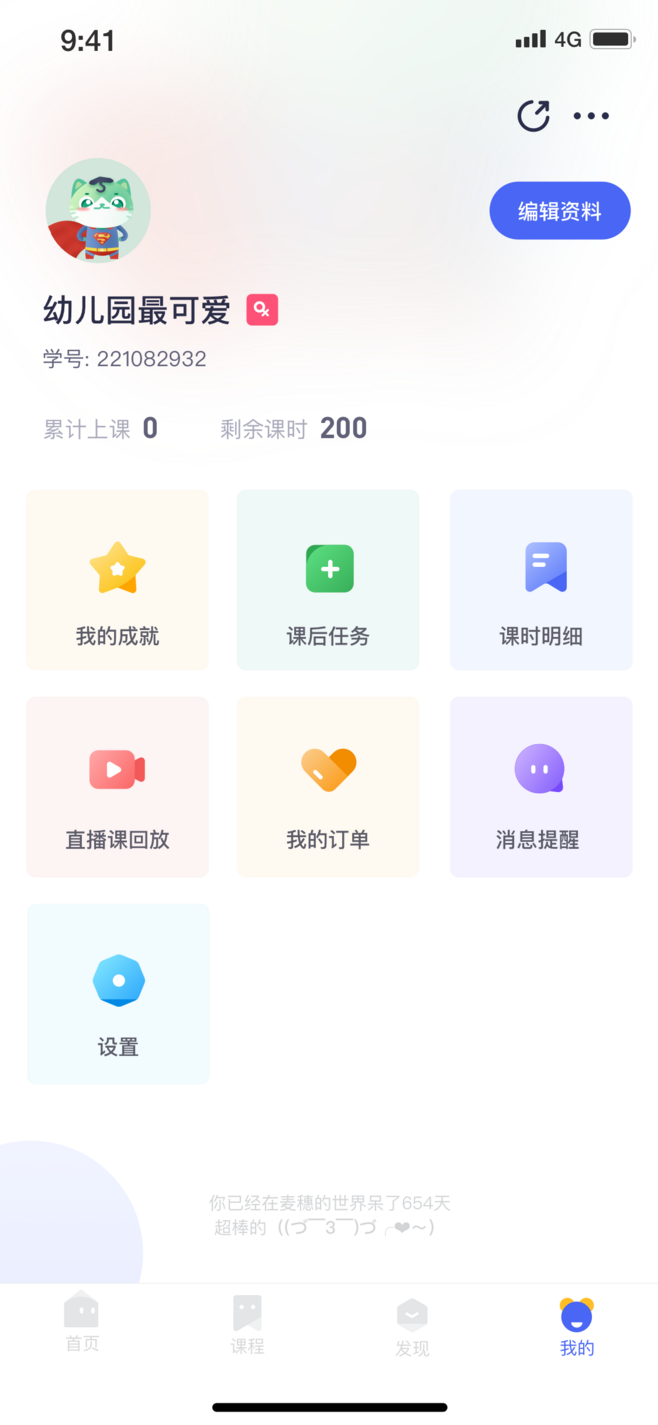The image size is (658, 1425).
Task: Open 我的成就 card
Action: [x=118, y=580]
